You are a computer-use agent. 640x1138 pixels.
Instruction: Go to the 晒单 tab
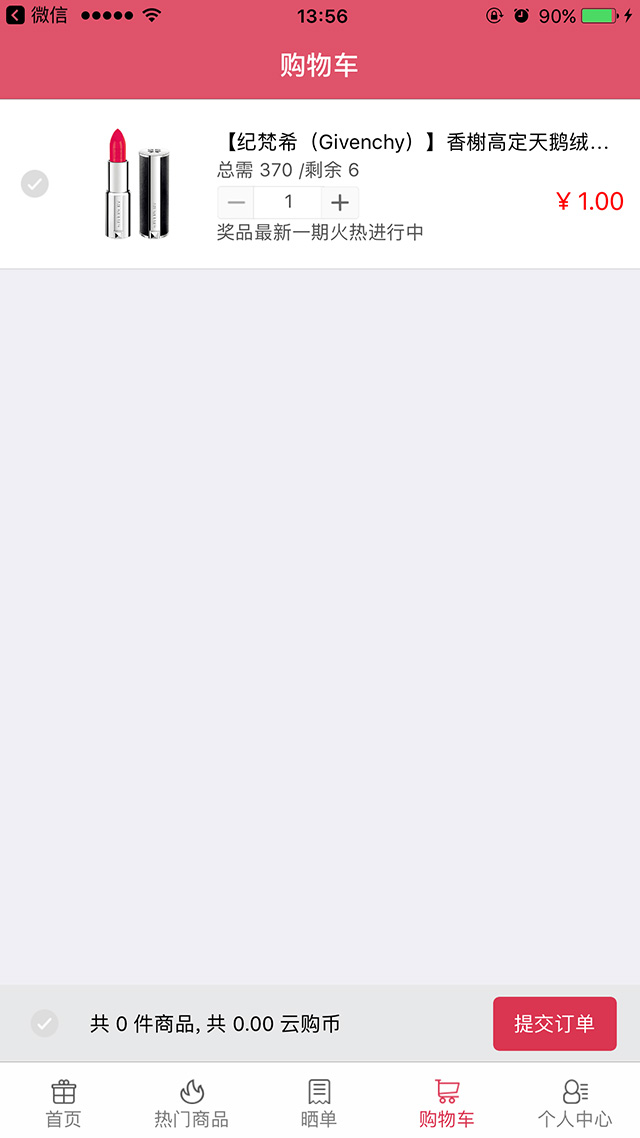319,1103
